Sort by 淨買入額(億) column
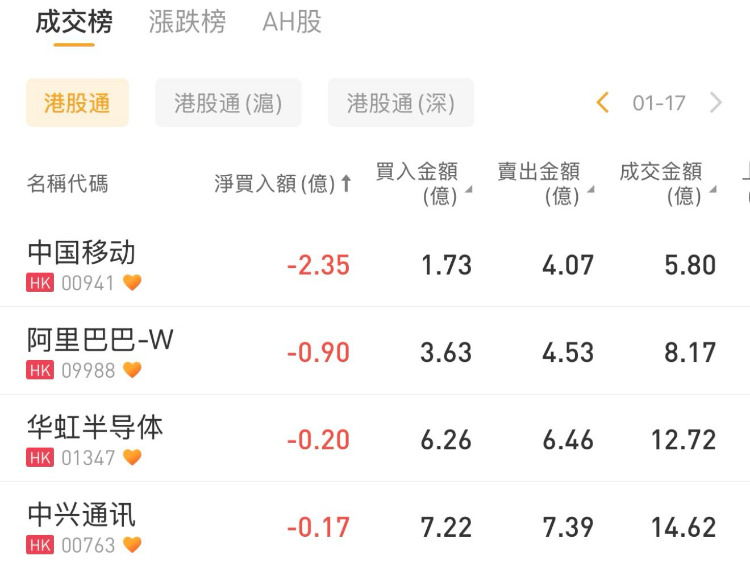Viewport: 750px width, 568px height. [x=283, y=184]
